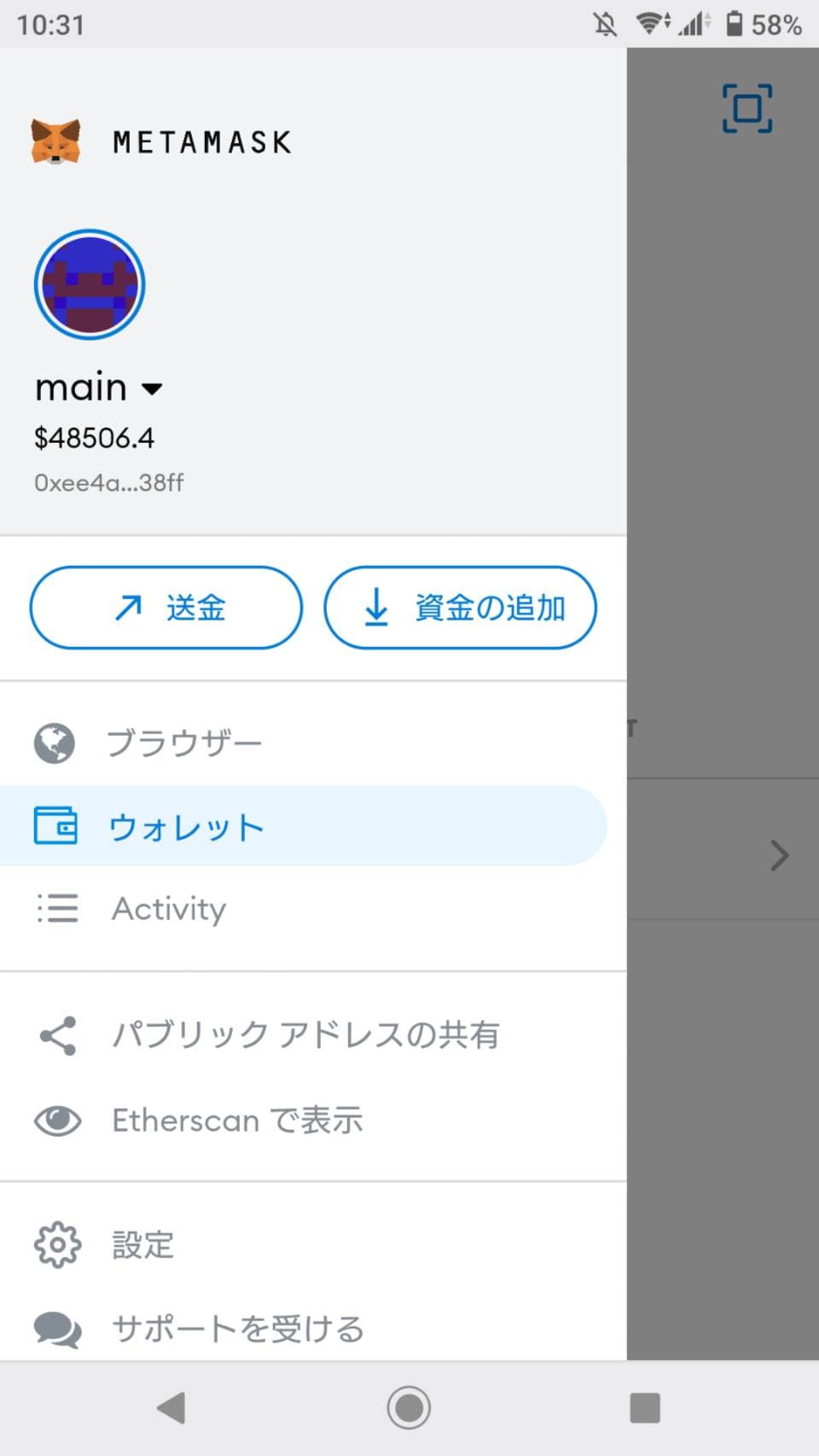Image resolution: width=819 pixels, height=1456 pixels.
Task: Select the ウォレット wallet menu item
Action: click(x=304, y=826)
